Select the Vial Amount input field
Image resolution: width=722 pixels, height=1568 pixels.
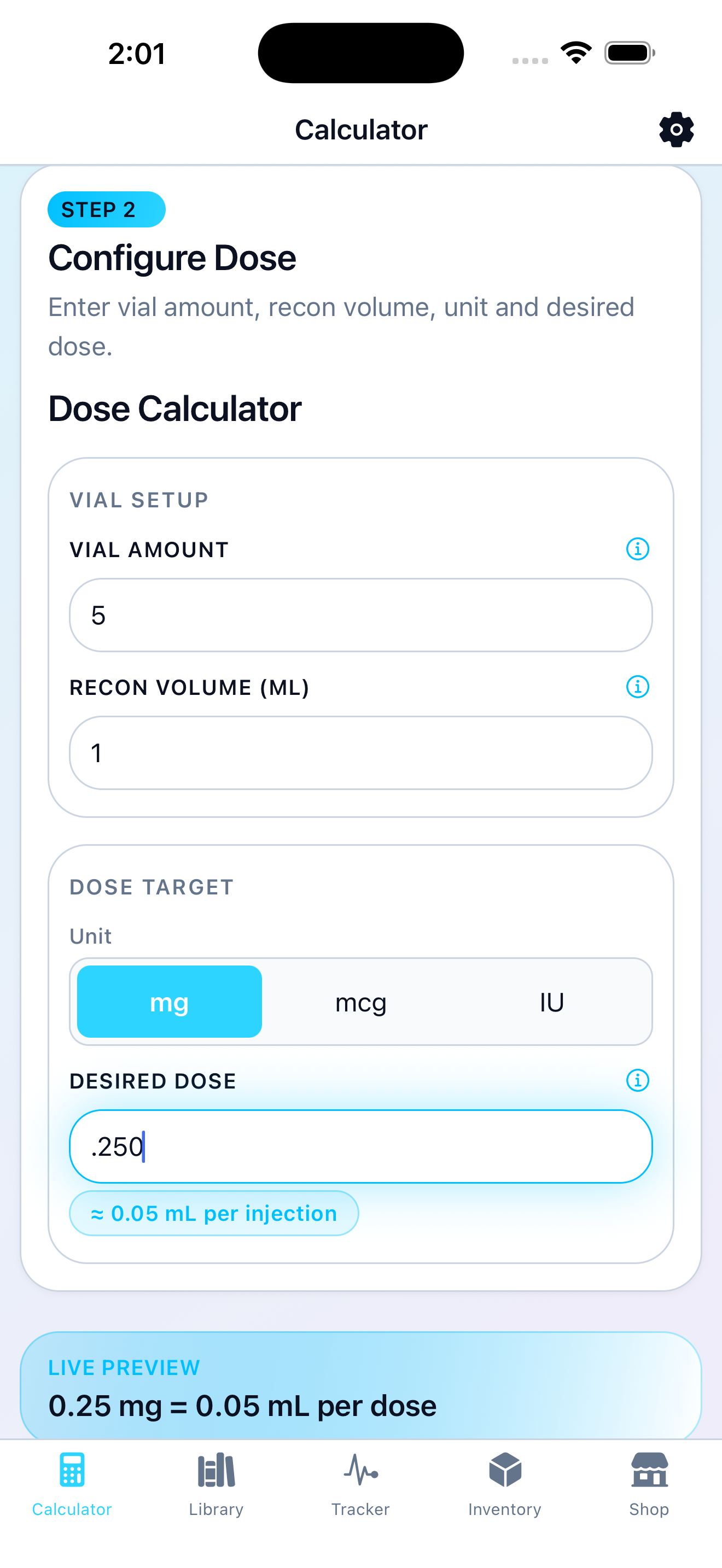(360, 614)
